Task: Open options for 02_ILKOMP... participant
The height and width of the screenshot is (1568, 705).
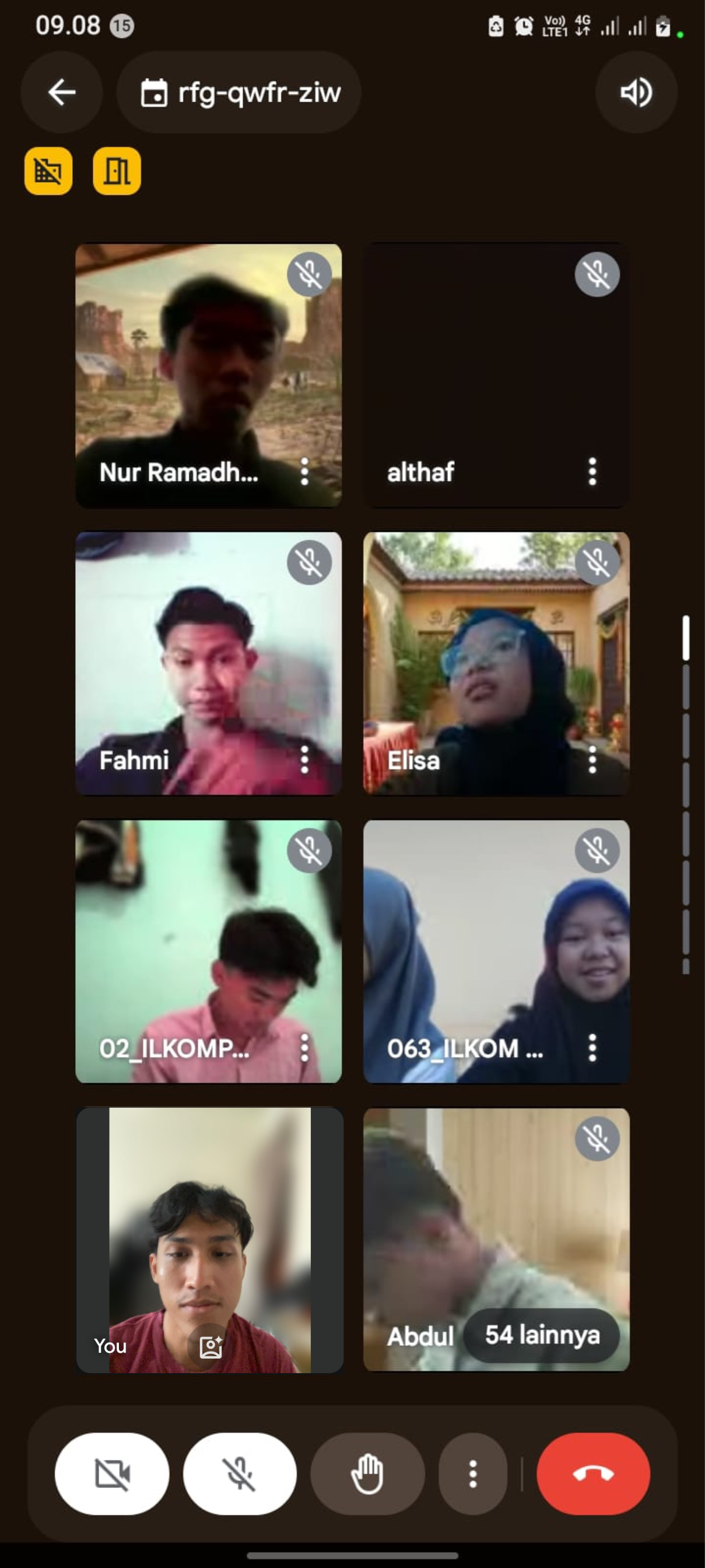Action: tap(305, 1048)
